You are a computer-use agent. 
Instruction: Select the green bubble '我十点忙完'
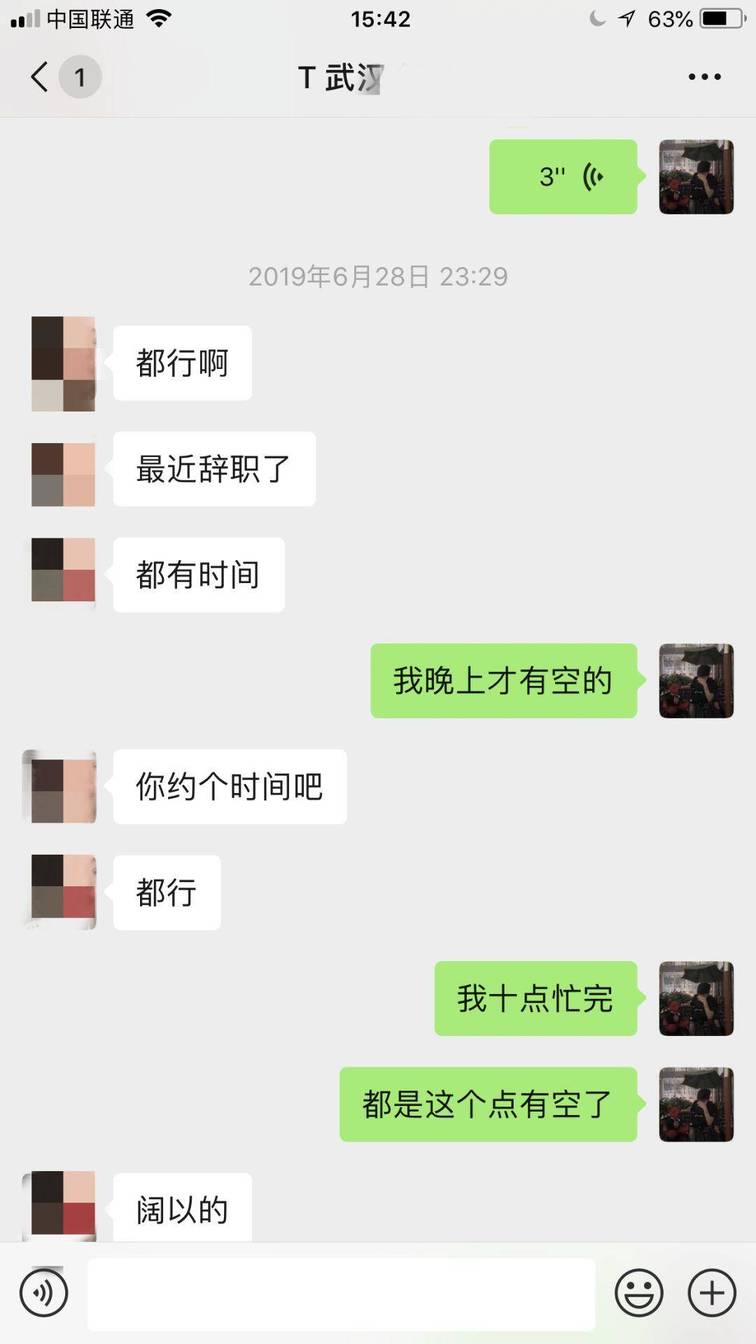pyautogui.click(x=536, y=998)
